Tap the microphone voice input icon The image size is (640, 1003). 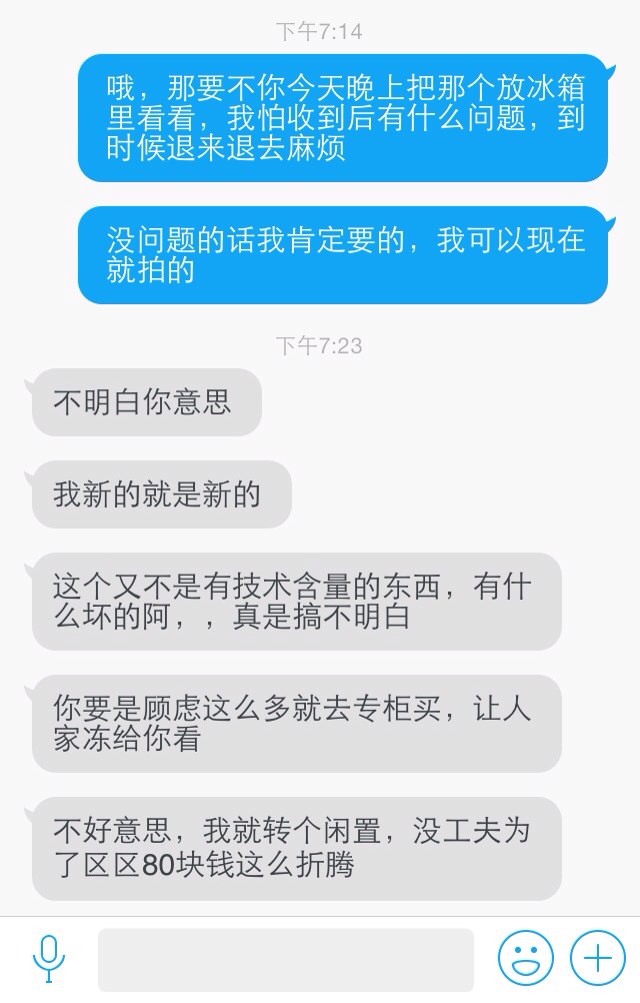coord(48,959)
